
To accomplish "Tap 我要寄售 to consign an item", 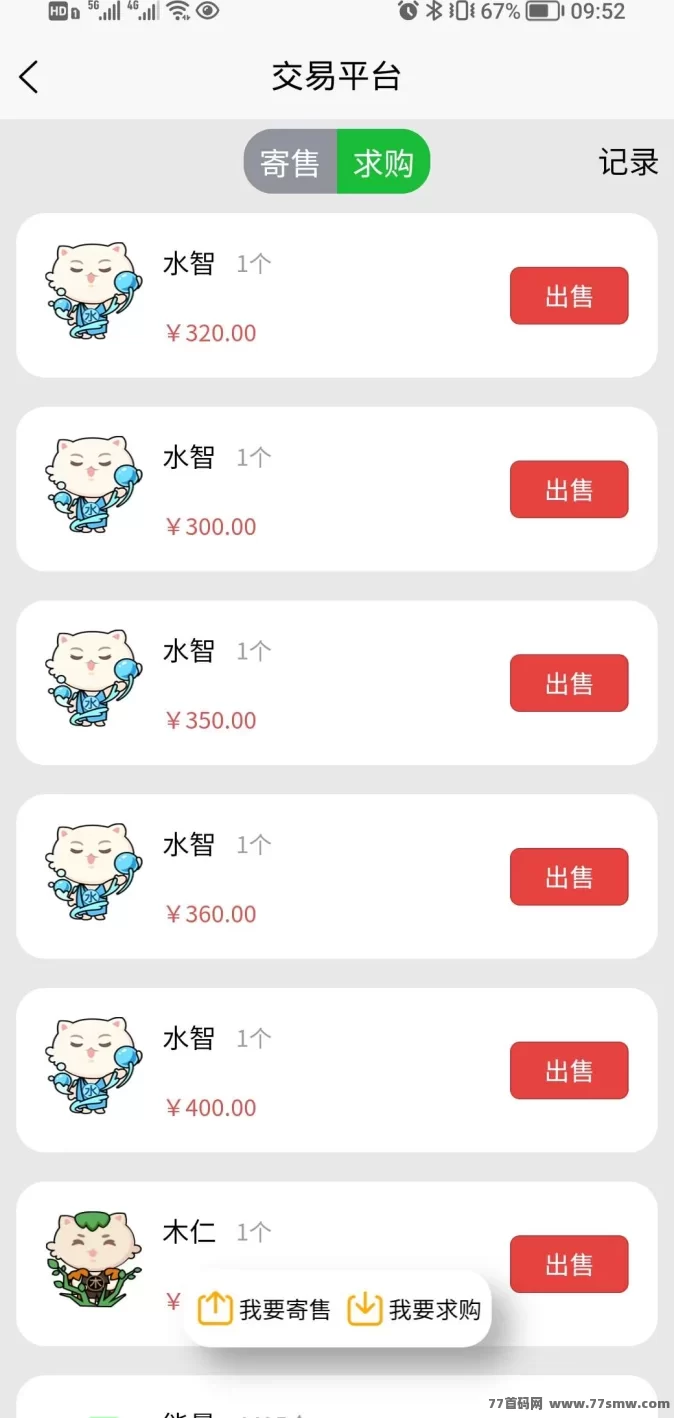I will [264, 1309].
